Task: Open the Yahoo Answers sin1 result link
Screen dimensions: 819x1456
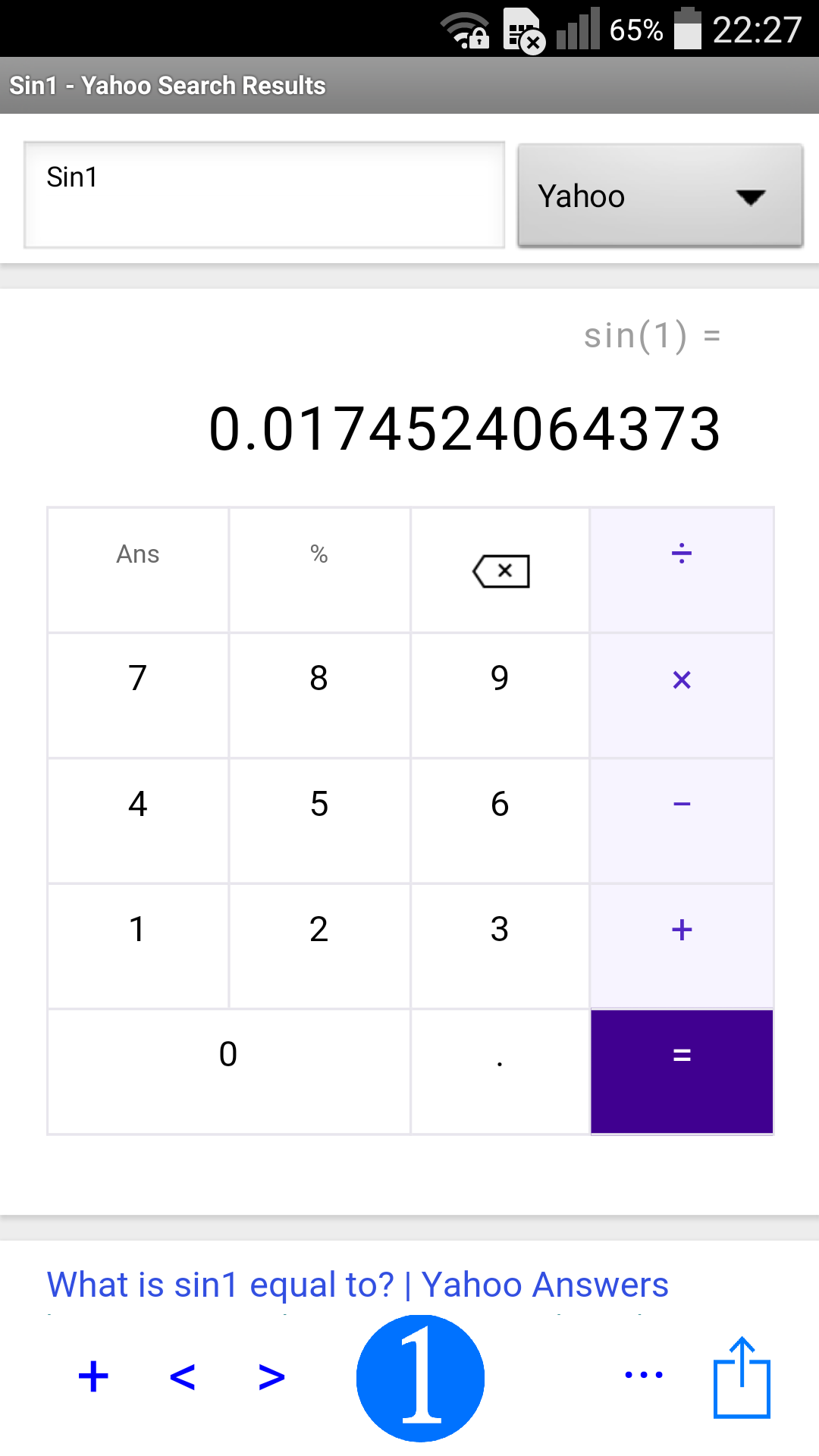Action: pos(357,1285)
